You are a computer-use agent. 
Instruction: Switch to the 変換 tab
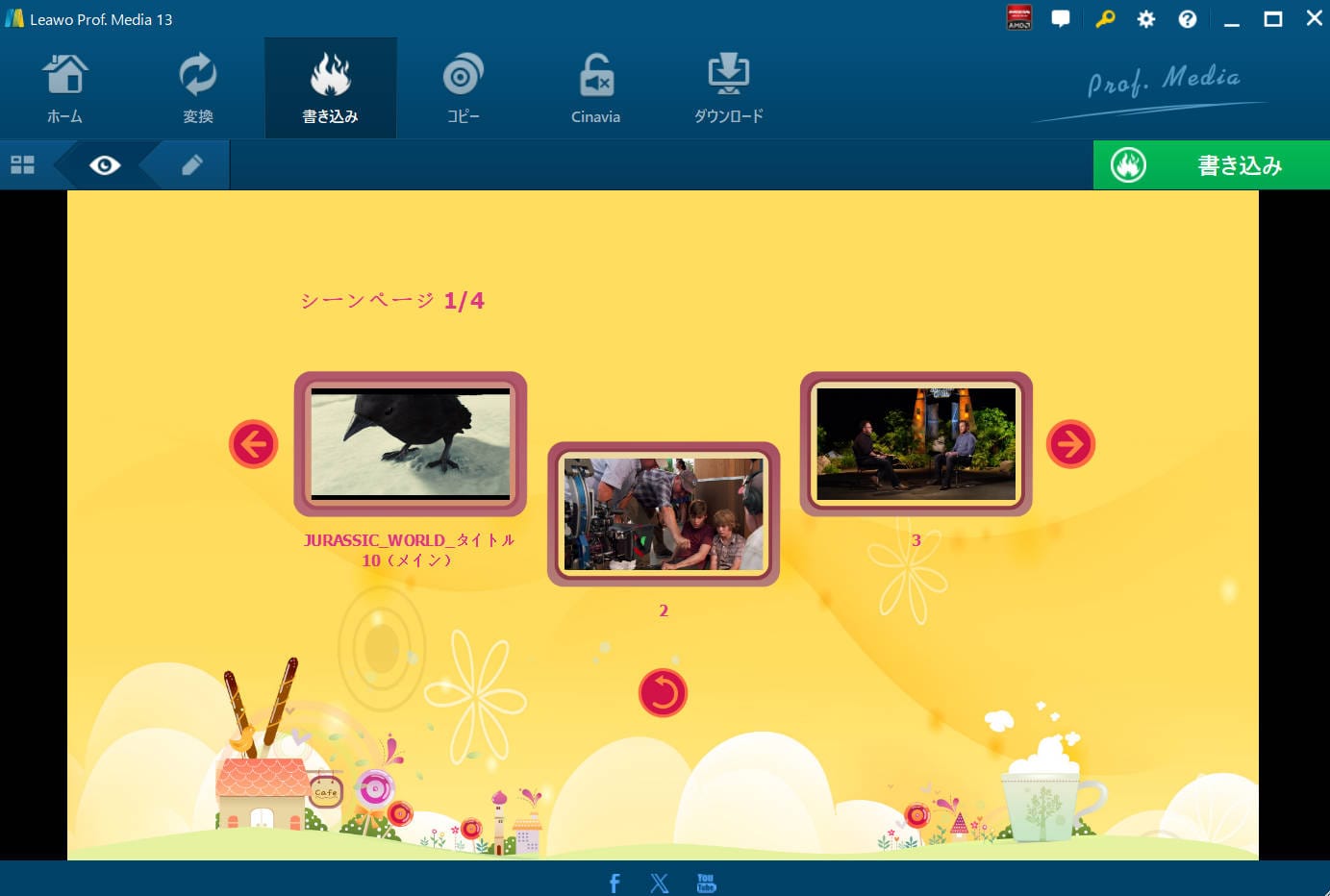(x=197, y=88)
